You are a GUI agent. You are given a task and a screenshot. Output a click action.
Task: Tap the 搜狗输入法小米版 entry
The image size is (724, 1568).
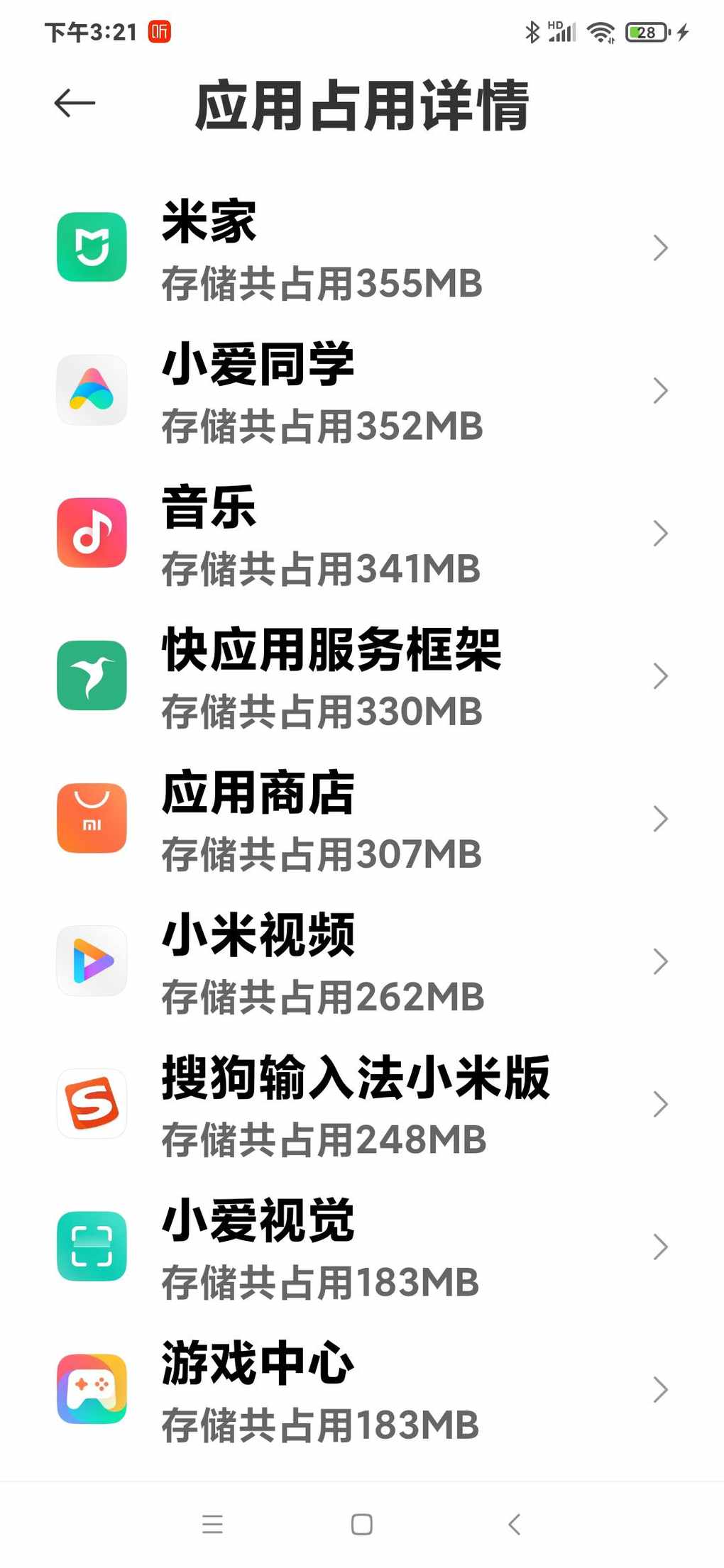point(362,1104)
